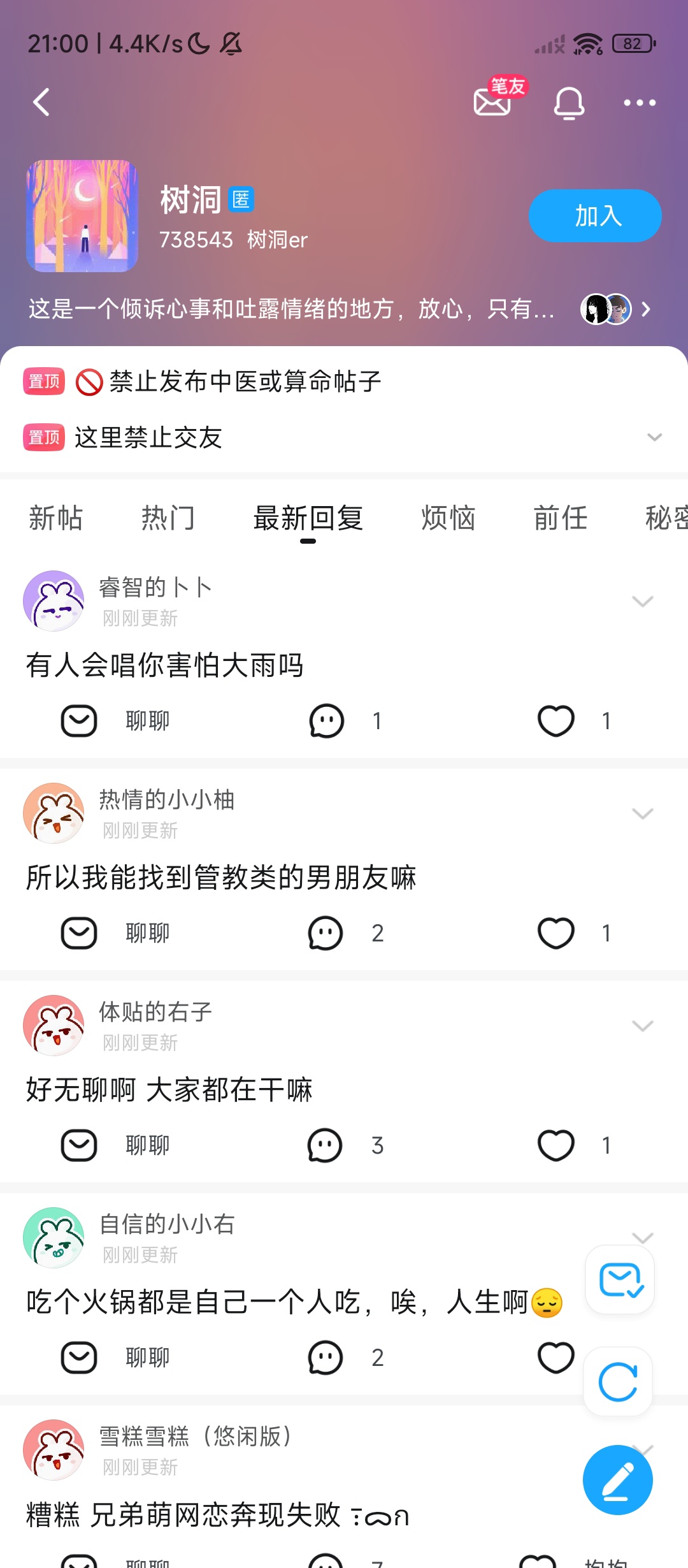This screenshot has width=688, height=1568.
Task: Open 雪糕雪糕（悠闲版）'s avatar thumbnail
Action: pos(54,1450)
